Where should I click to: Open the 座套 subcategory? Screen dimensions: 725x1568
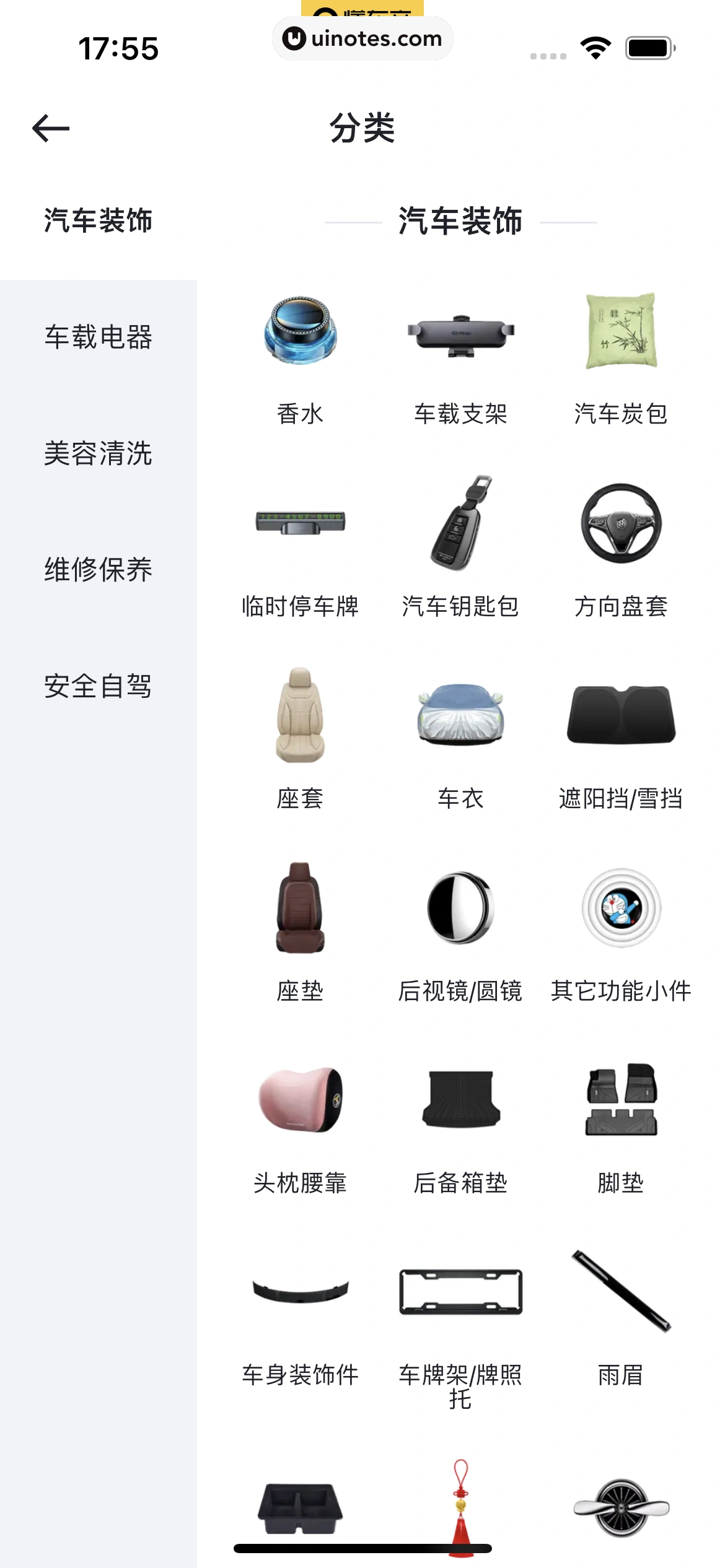(301, 742)
